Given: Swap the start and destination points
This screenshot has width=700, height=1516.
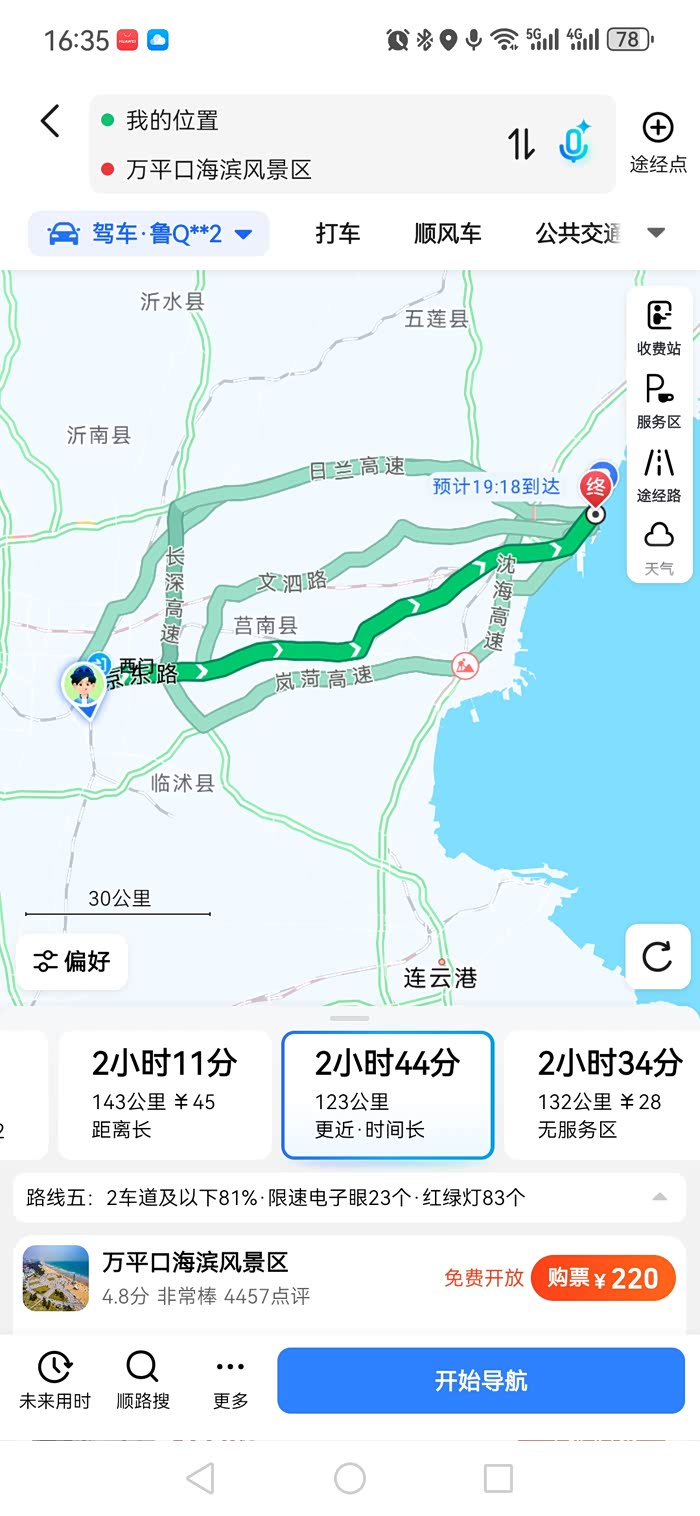Looking at the screenshot, I should point(521,144).
